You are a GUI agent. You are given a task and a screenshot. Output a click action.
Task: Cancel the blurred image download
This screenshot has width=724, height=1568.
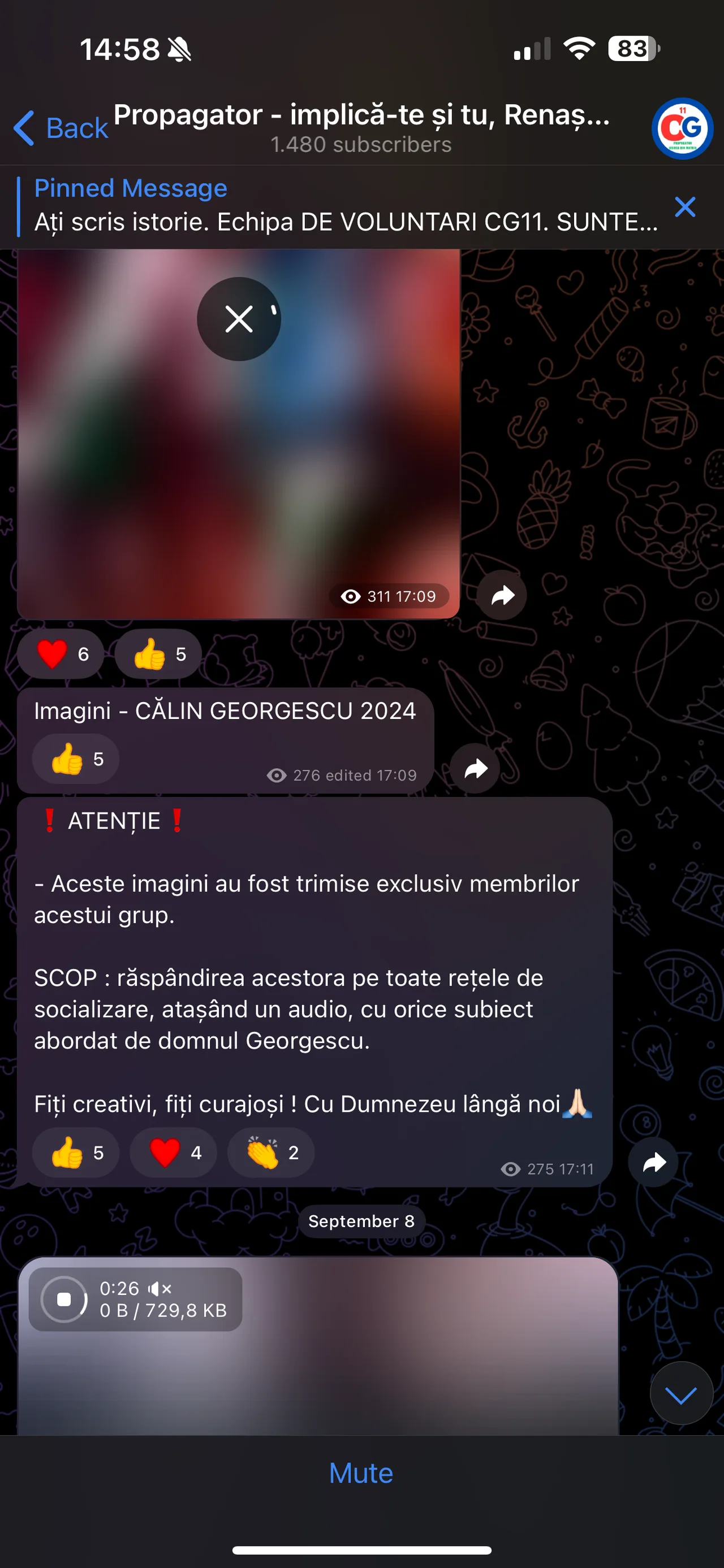[239, 319]
